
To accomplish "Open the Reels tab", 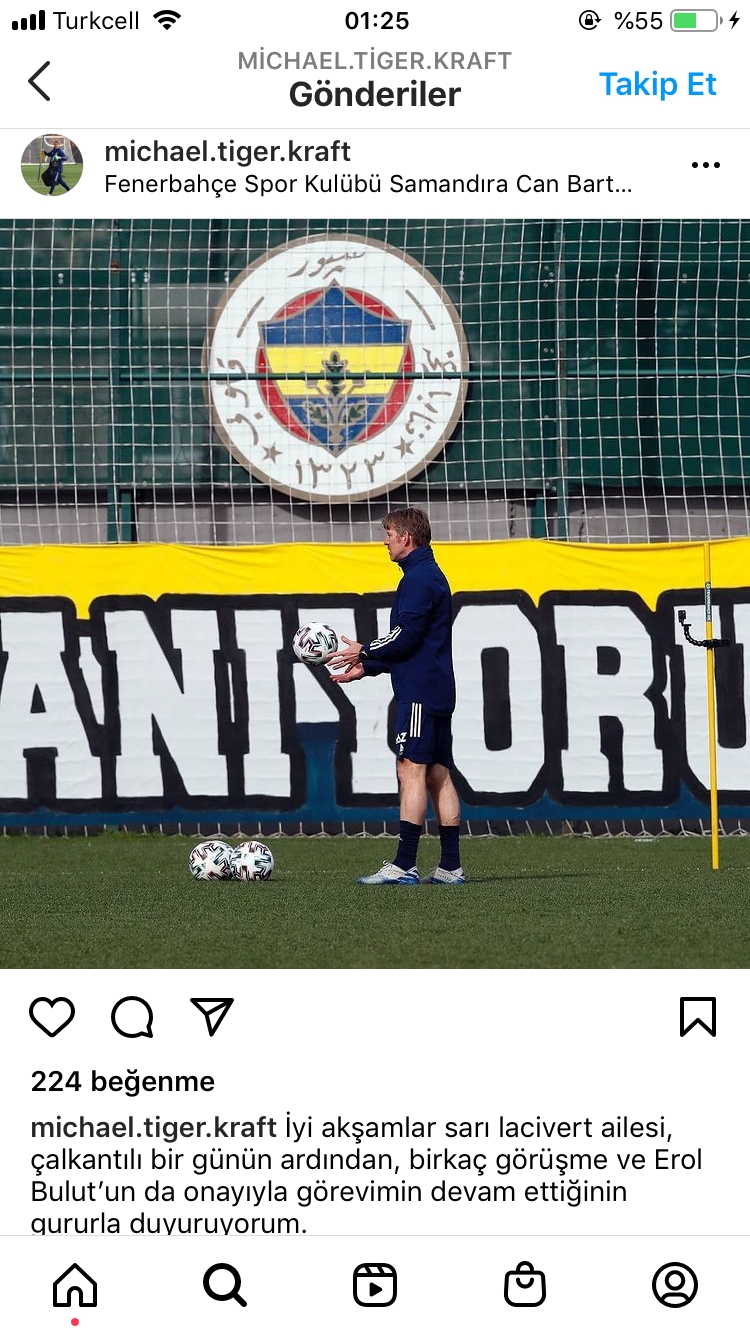I will pos(375,1284).
